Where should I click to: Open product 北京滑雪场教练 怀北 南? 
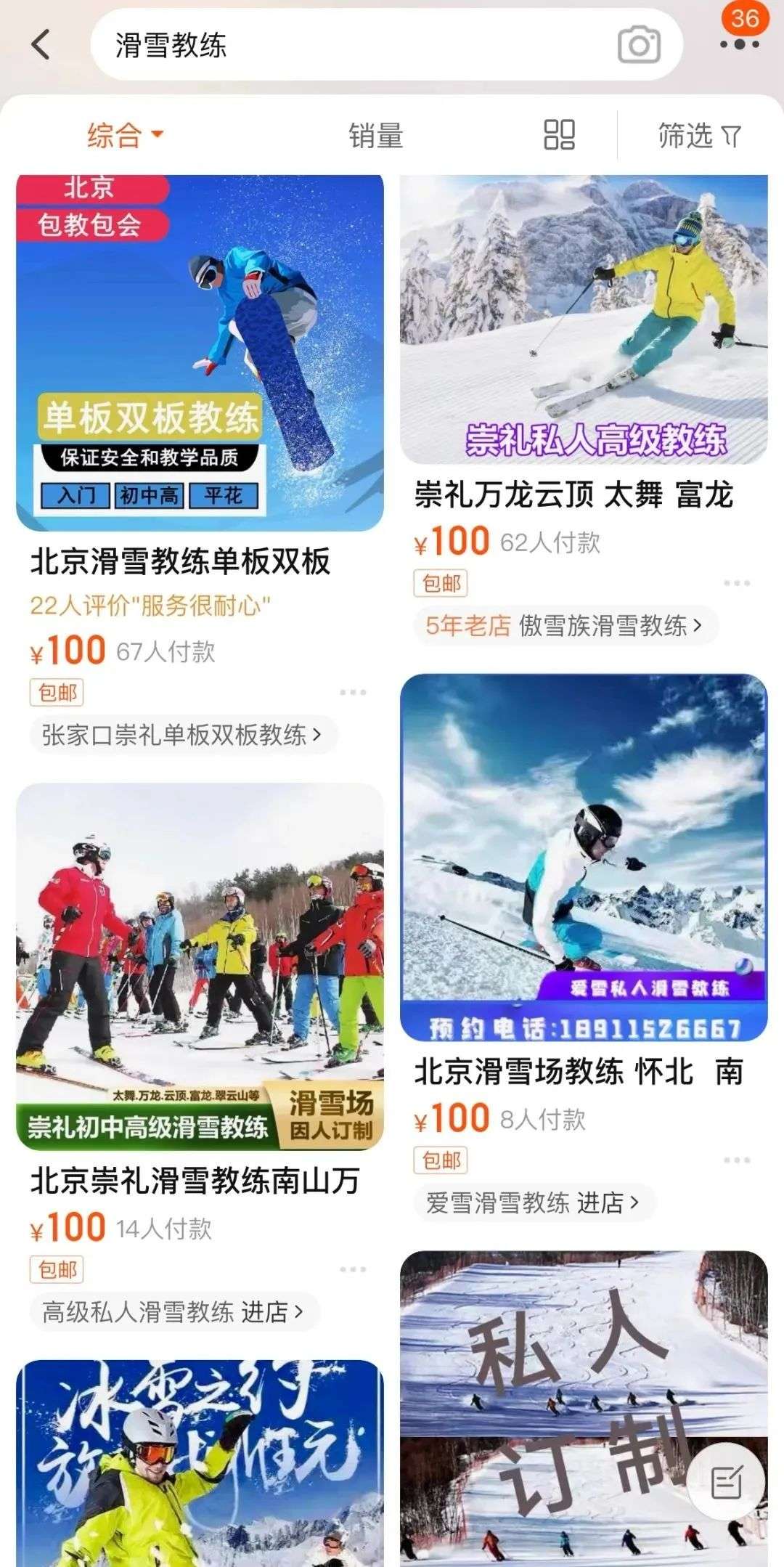(x=578, y=1072)
